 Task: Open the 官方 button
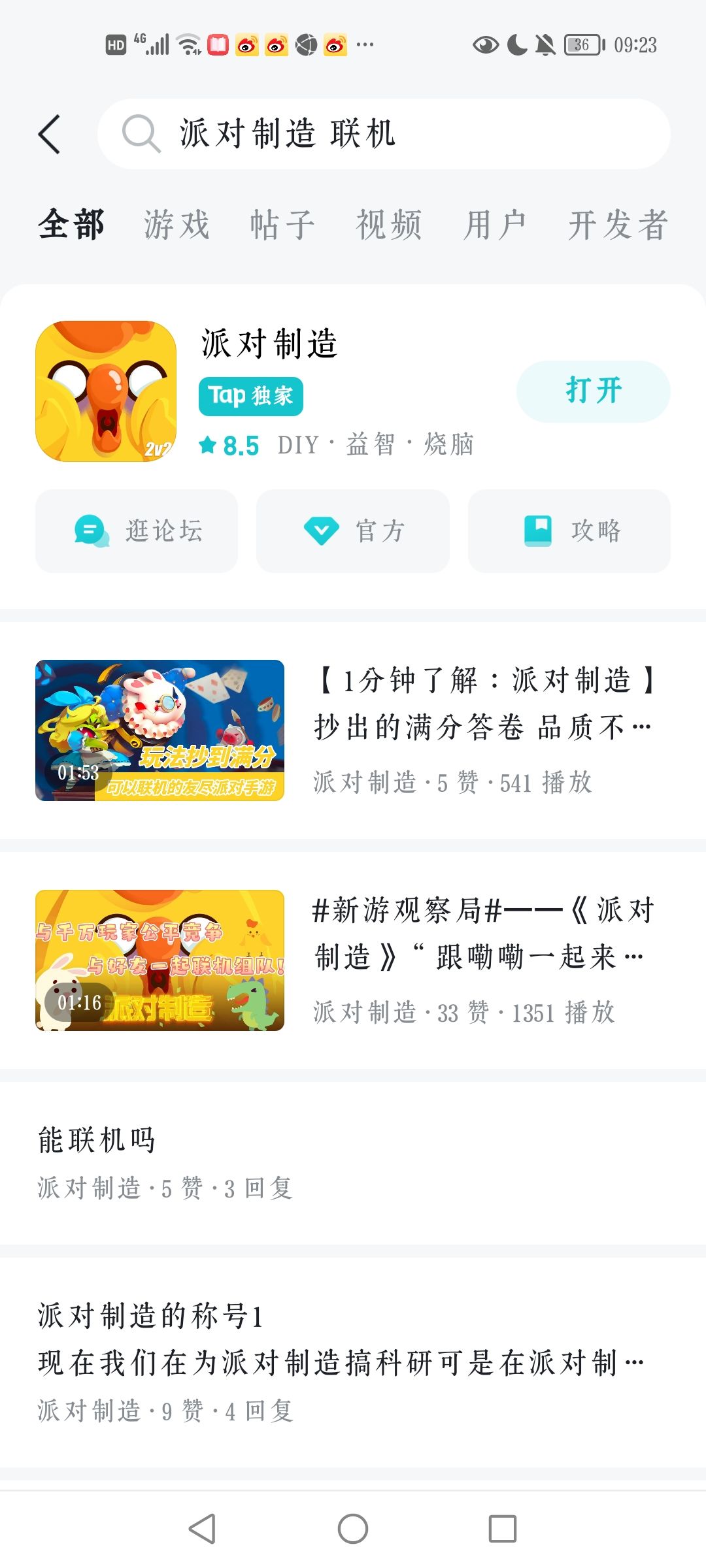click(353, 531)
